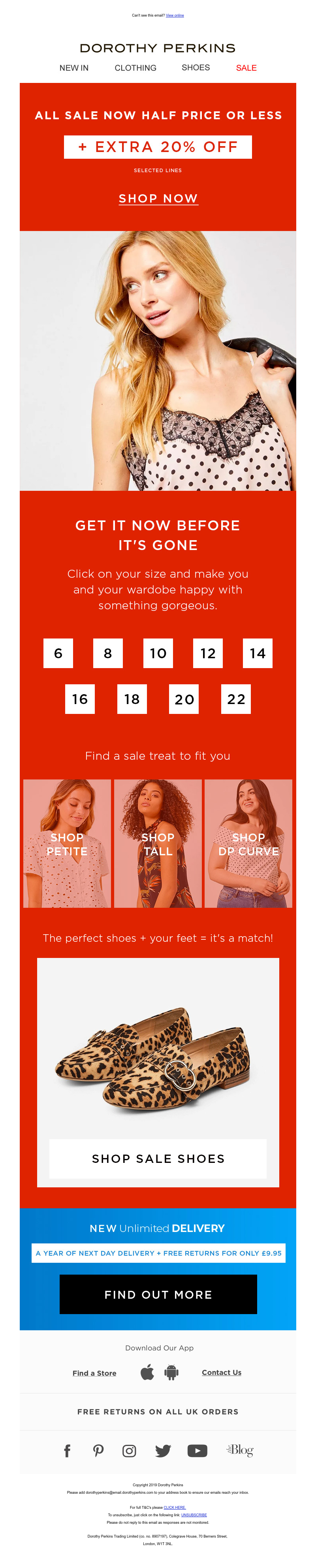Open the Contact Us link
This screenshot has width=316, height=1568.
click(x=222, y=1372)
